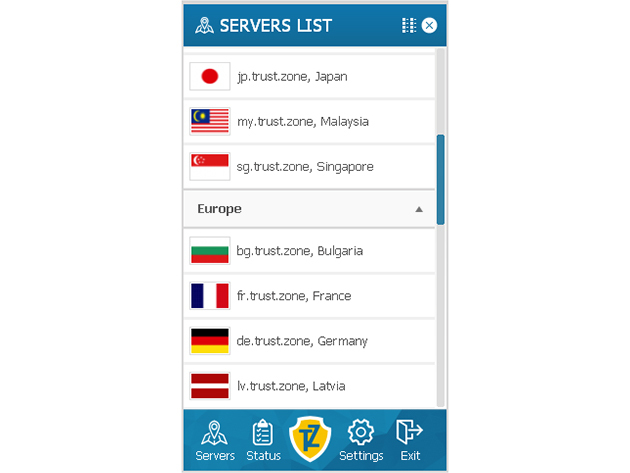Collapse the Europe section
Screen dimensions: 630x473
[419, 209]
